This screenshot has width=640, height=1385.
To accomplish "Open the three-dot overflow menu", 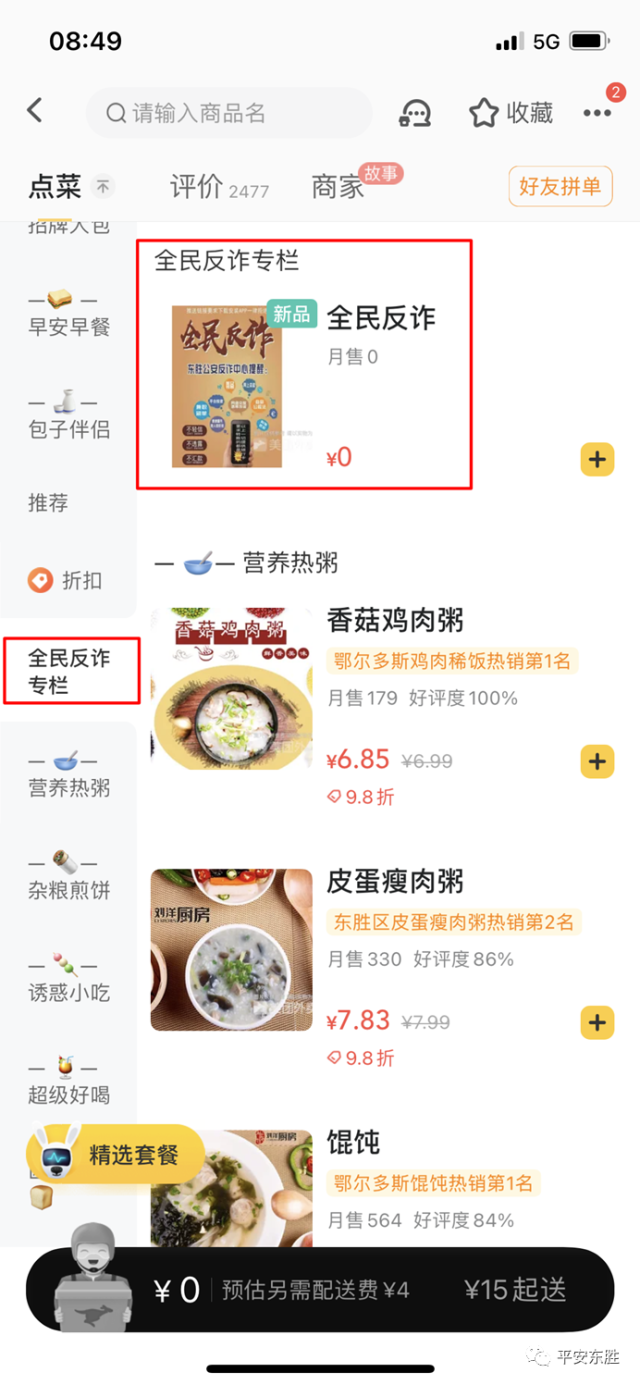I will click(597, 113).
